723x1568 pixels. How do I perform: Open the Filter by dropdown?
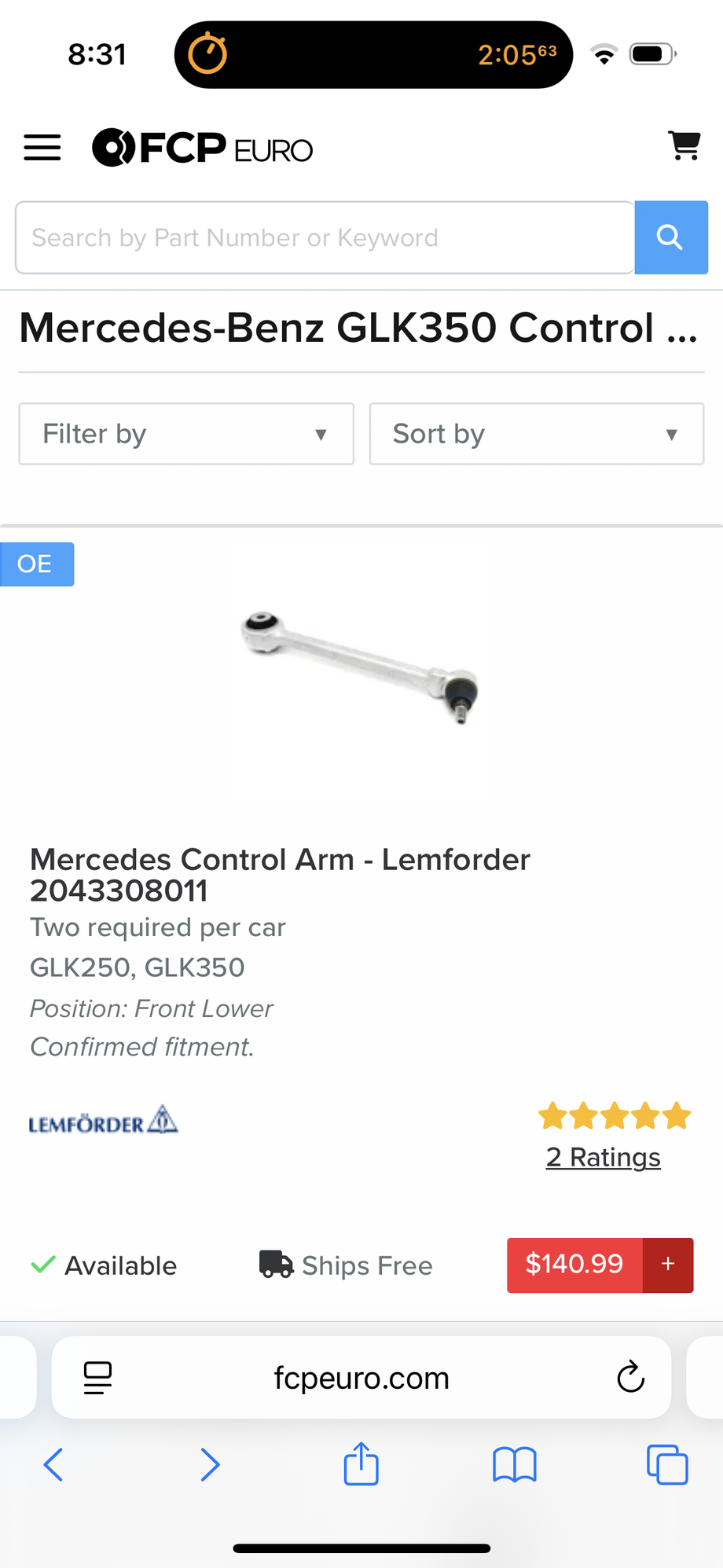tap(185, 434)
